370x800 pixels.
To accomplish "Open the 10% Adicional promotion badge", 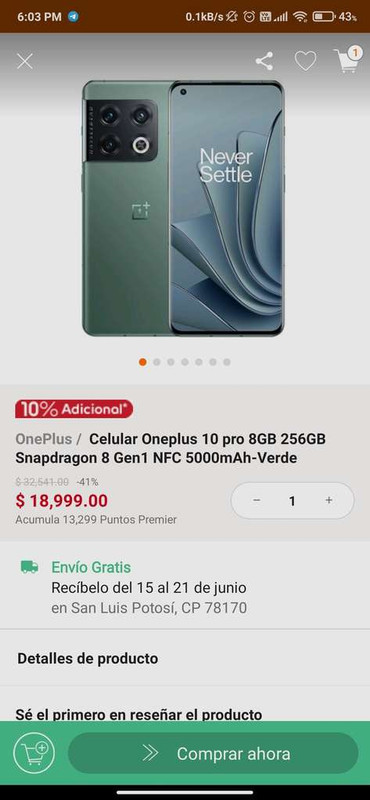I will coord(74,409).
